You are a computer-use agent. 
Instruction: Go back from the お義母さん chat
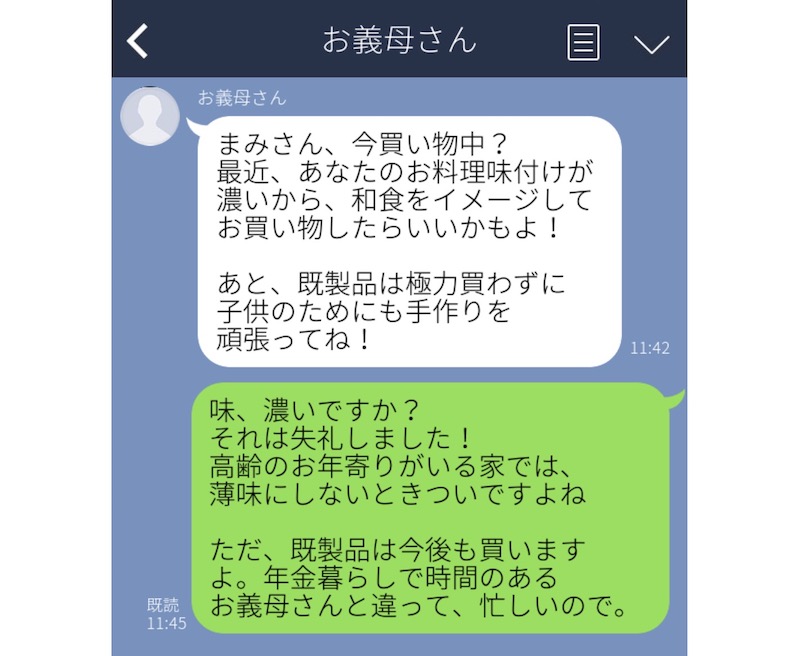click(x=138, y=41)
